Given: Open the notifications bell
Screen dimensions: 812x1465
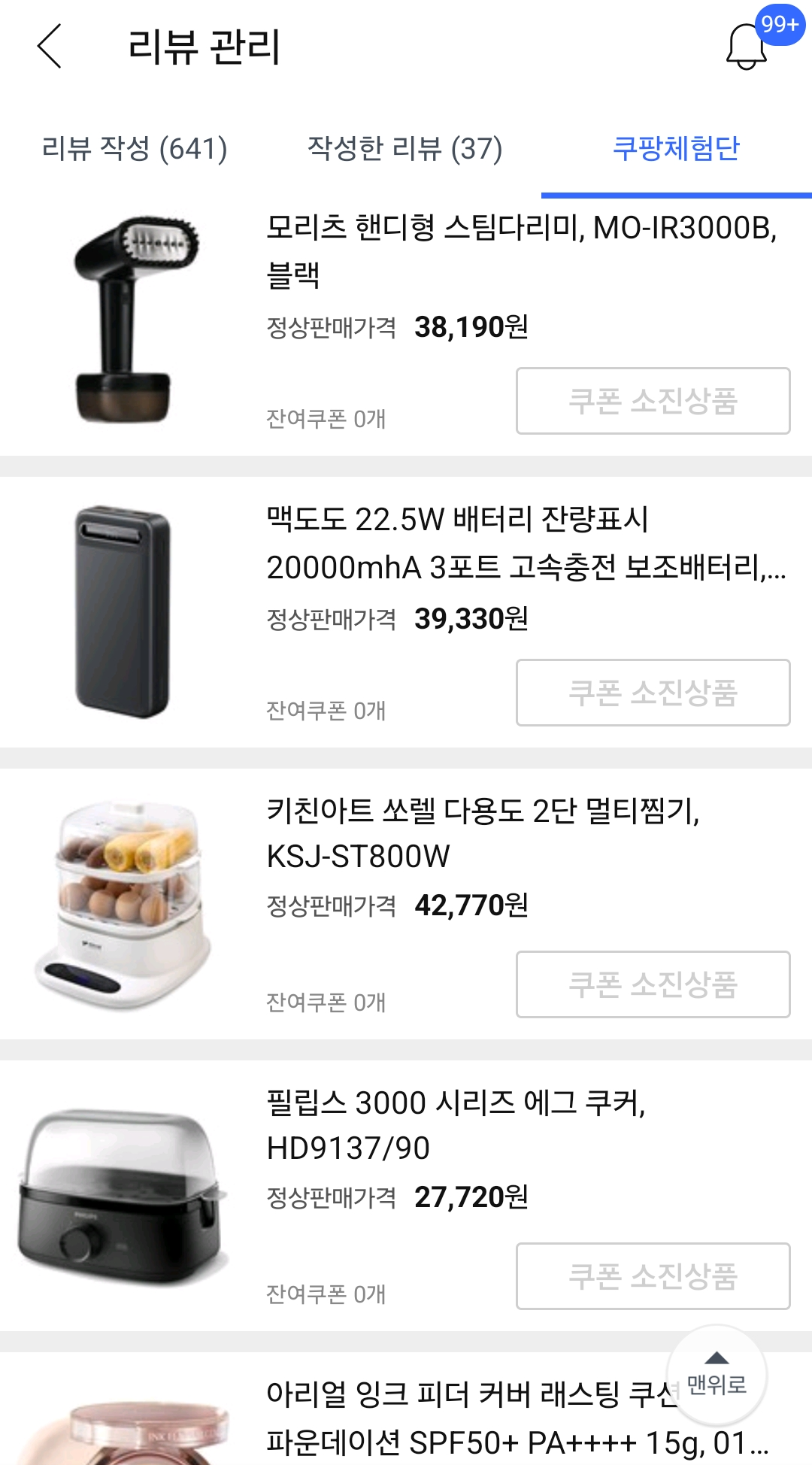Looking at the screenshot, I should tap(746, 47).
